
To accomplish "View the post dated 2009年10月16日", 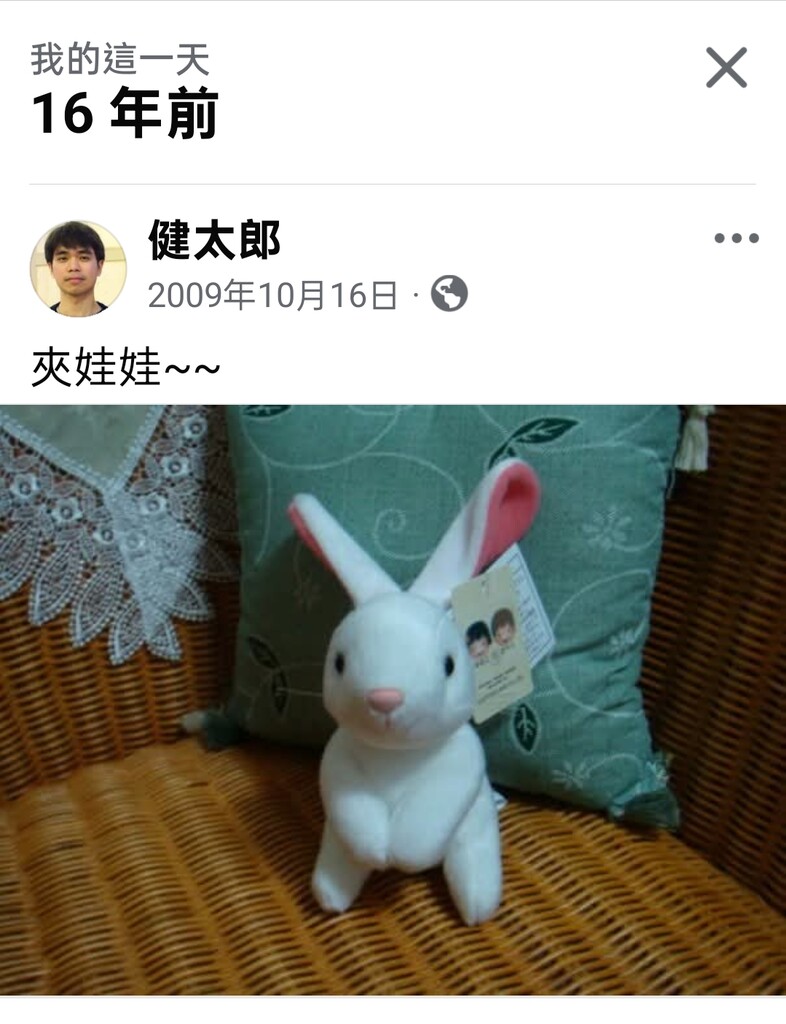I will 272,296.
